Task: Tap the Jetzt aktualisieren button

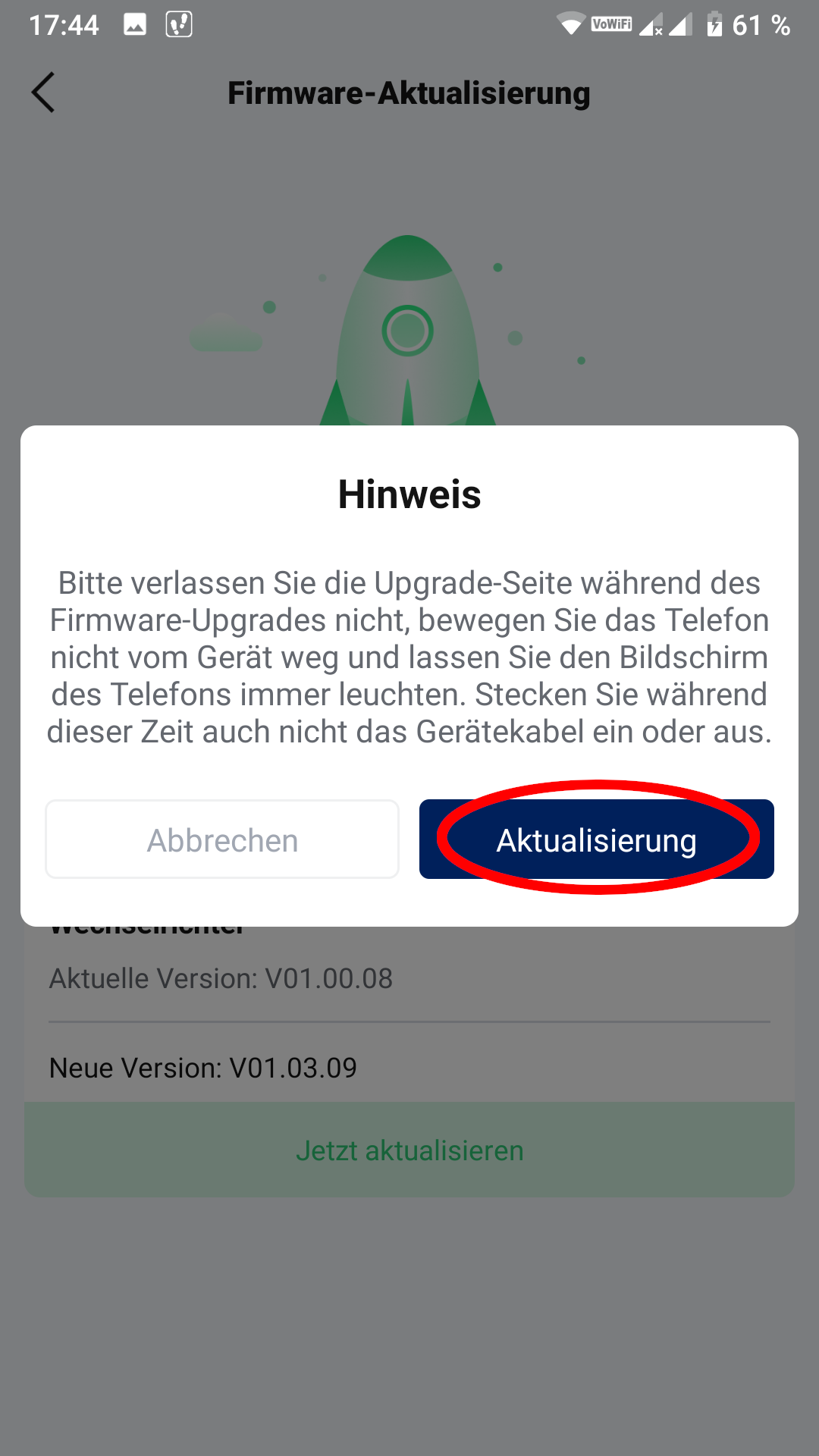Action: coord(409,1150)
